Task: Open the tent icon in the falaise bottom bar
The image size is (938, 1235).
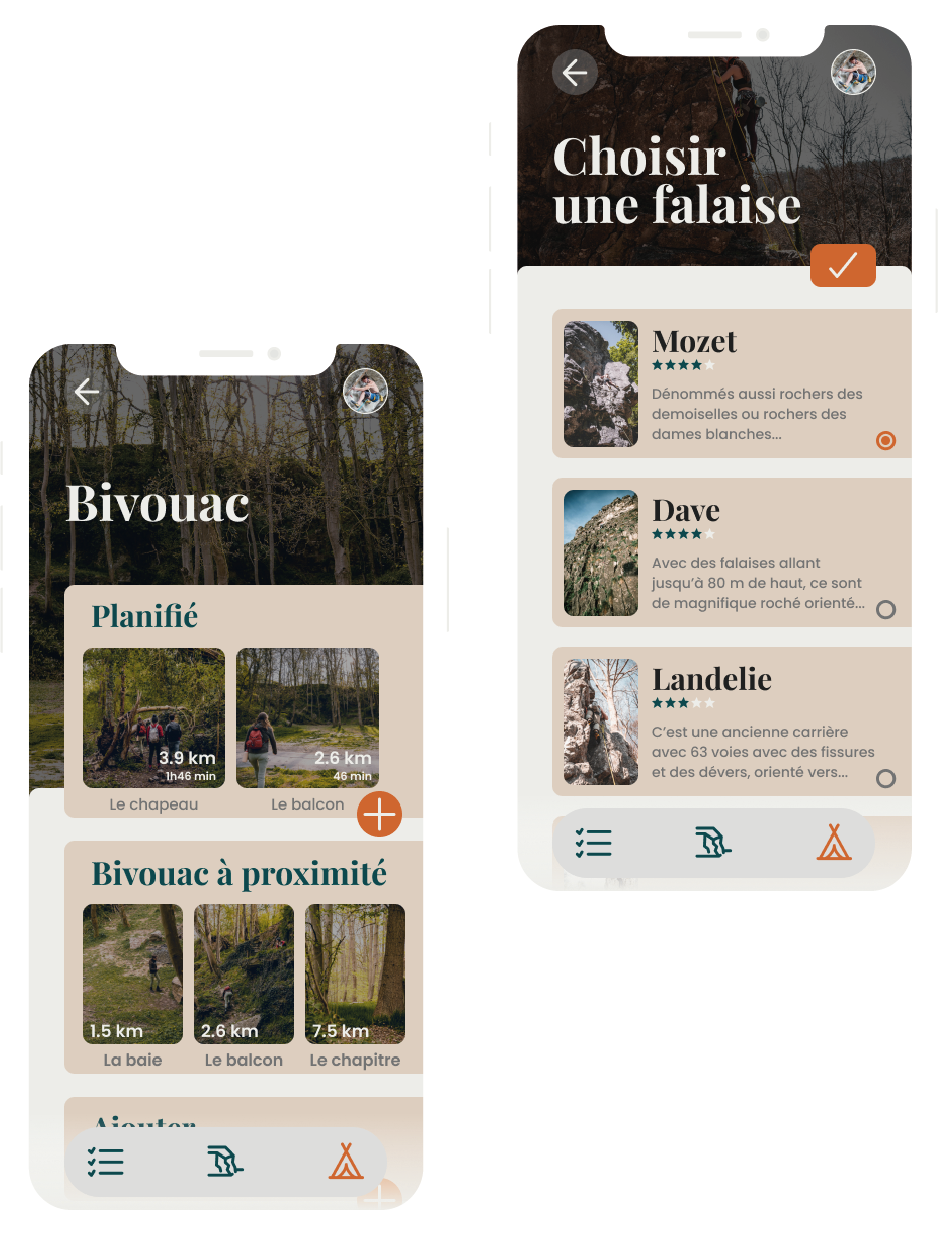Action: 834,842
